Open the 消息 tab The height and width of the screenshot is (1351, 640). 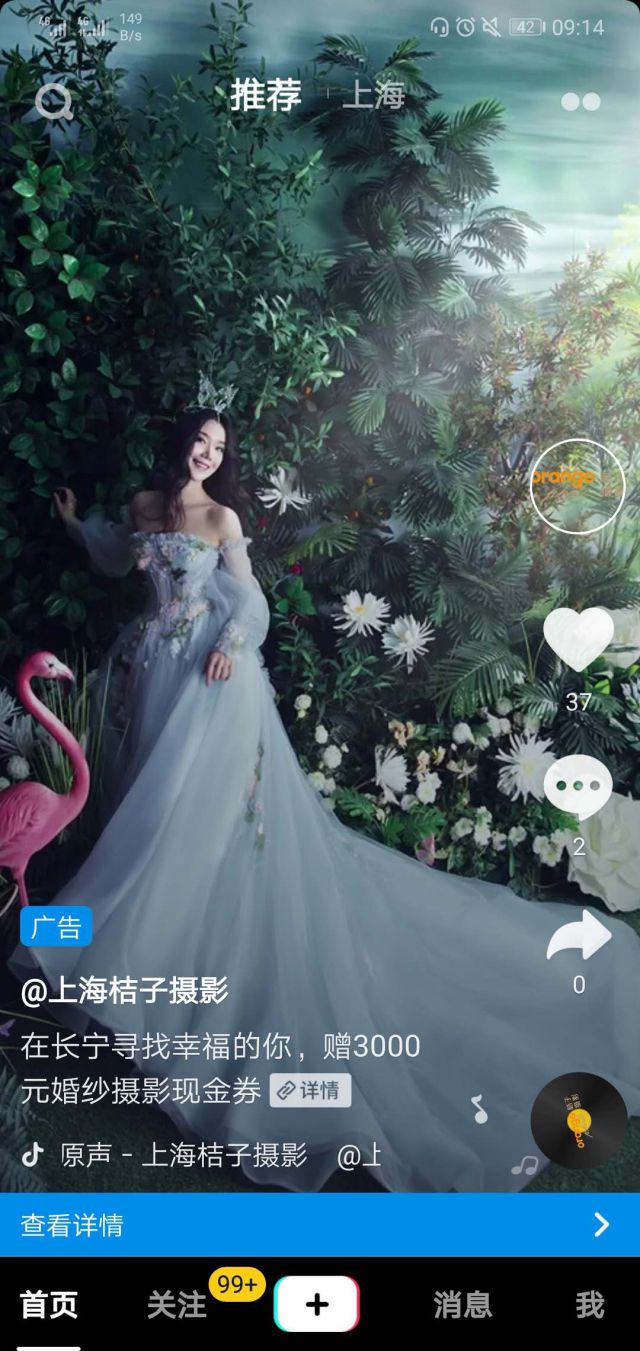463,1305
